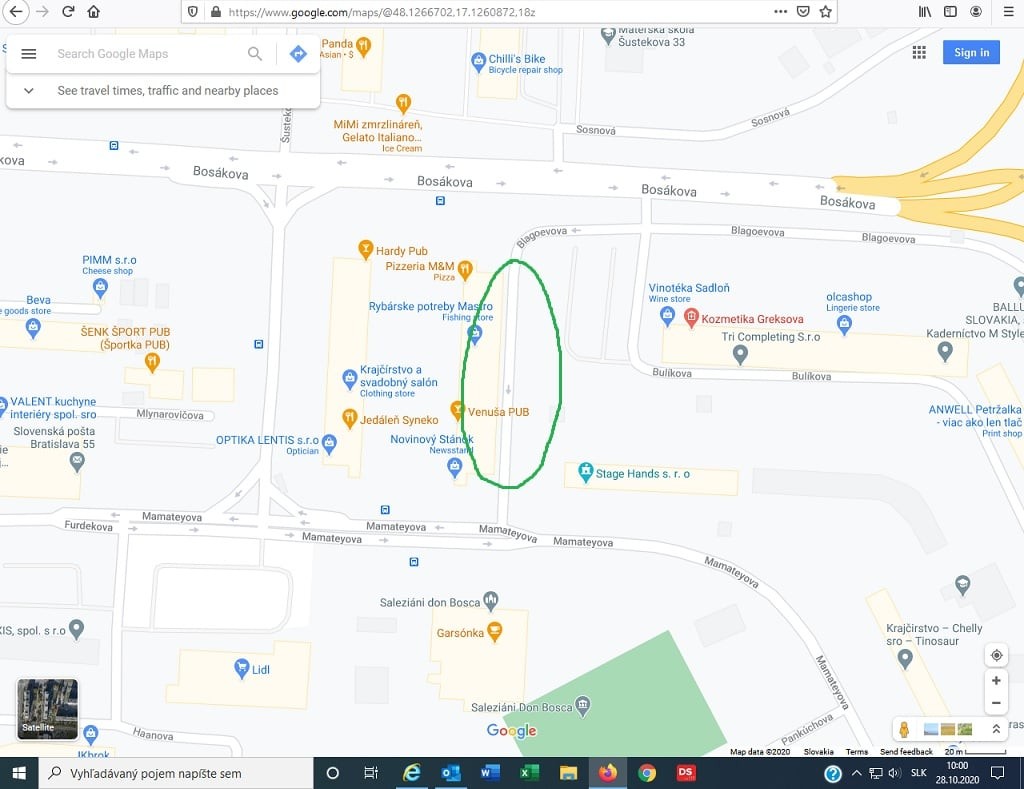Image resolution: width=1024 pixels, height=789 pixels.
Task: Click the Sign in button
Action: tap(970, 53)
